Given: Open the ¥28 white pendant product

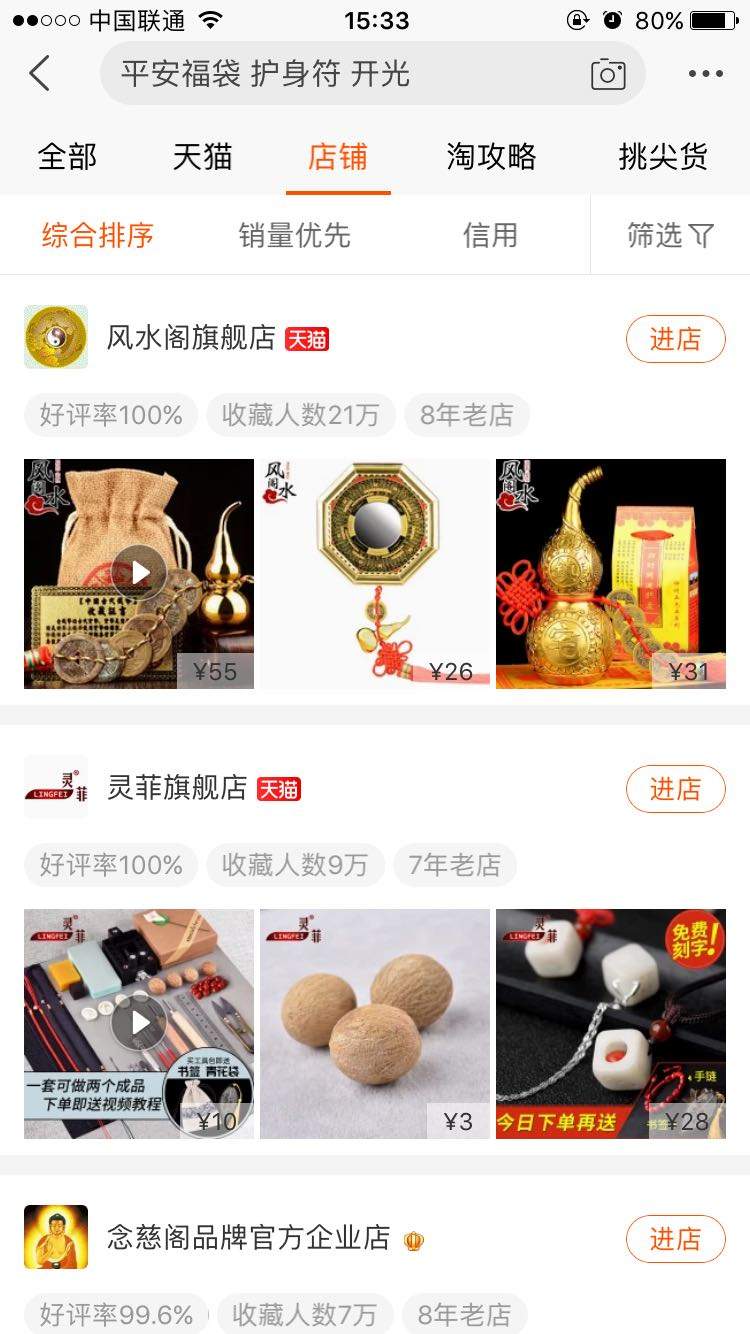Looking at the screenshot, I should (611, 1024).
